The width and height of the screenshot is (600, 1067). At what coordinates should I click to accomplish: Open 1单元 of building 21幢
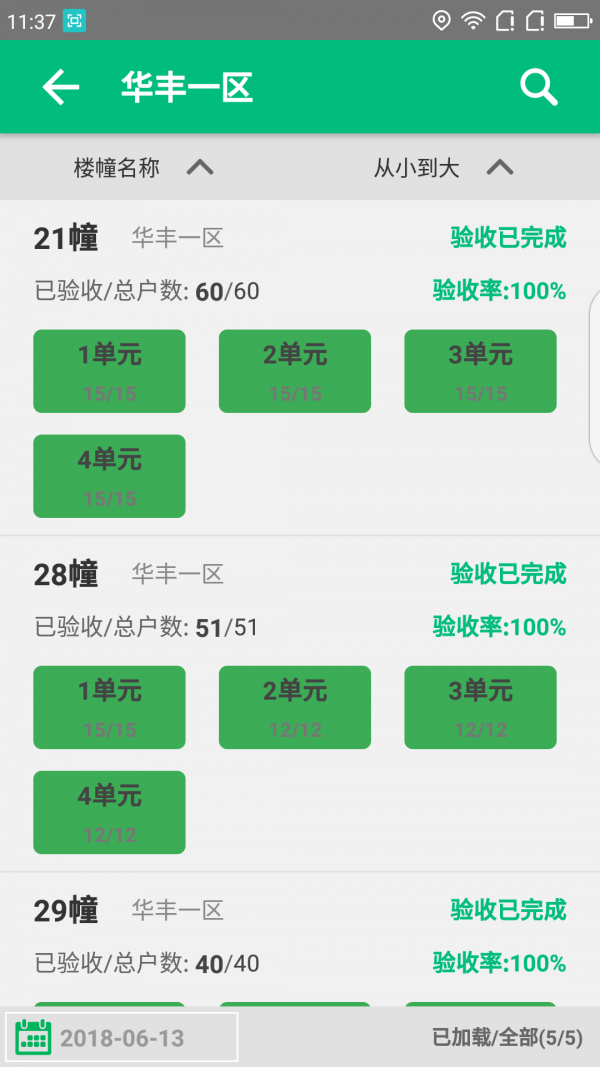pyautogui.click(x=109, y=371)
